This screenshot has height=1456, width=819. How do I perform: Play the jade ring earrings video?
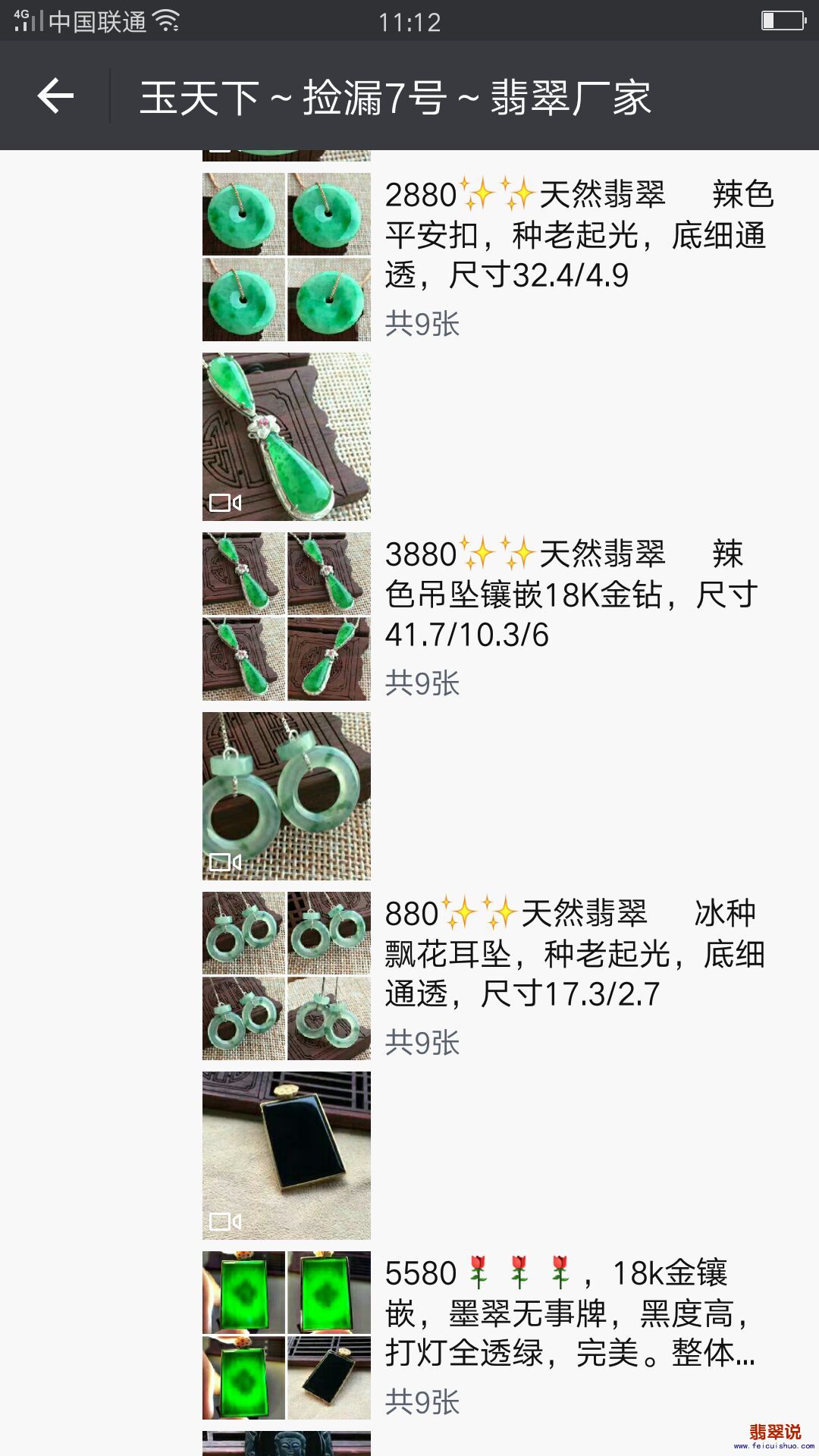tap(286, 796)
